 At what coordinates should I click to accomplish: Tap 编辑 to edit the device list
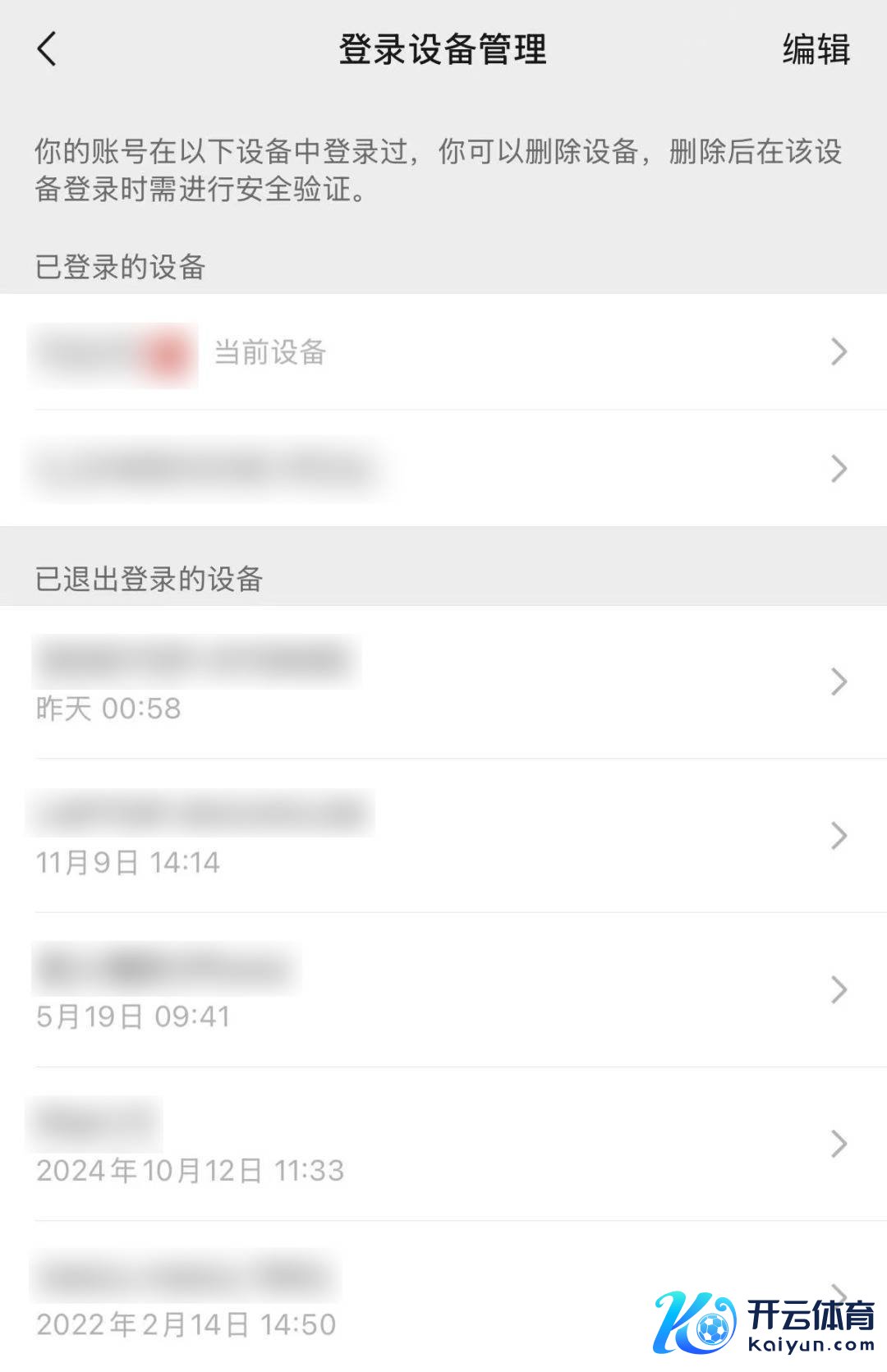coord(815,49)
